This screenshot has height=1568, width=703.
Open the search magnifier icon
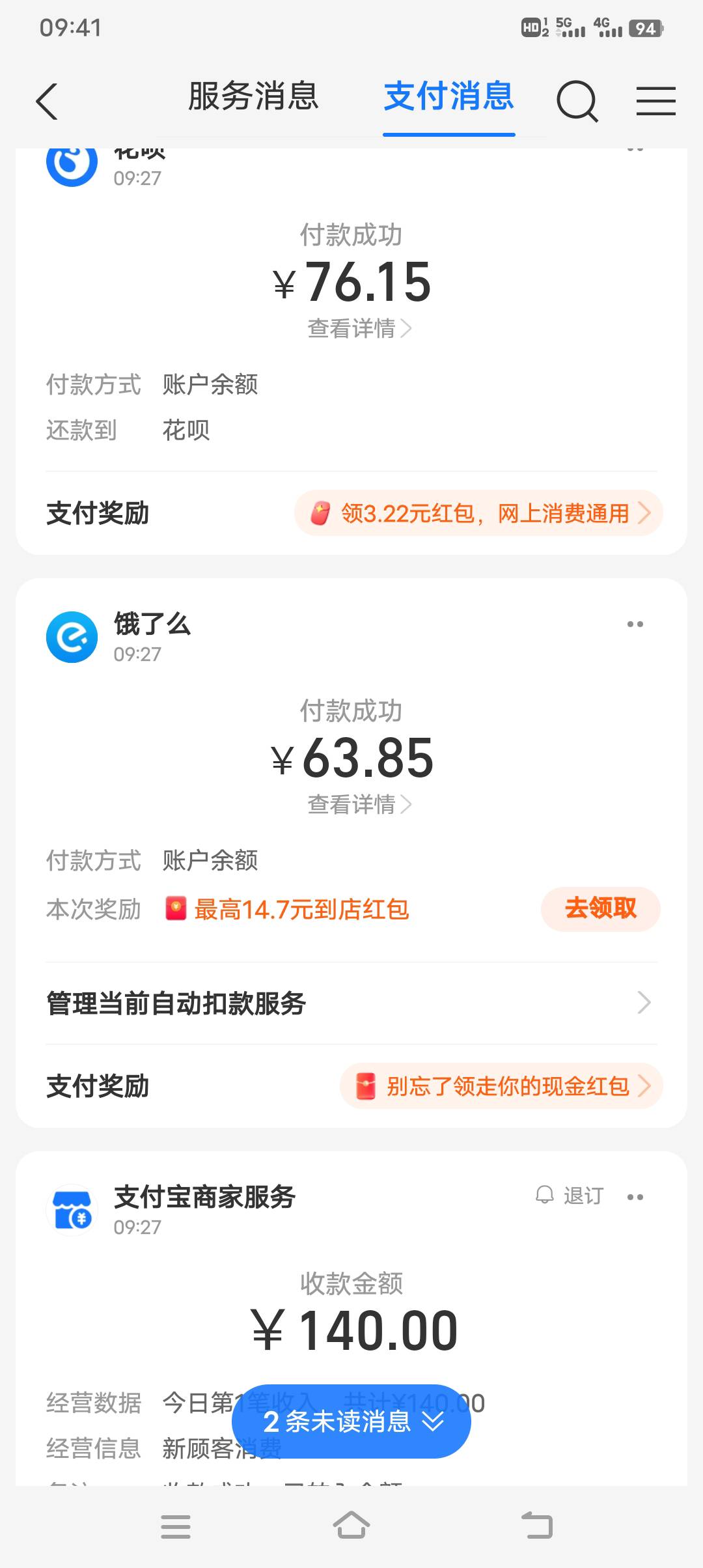pyautogui.click(x=577, y=102)
